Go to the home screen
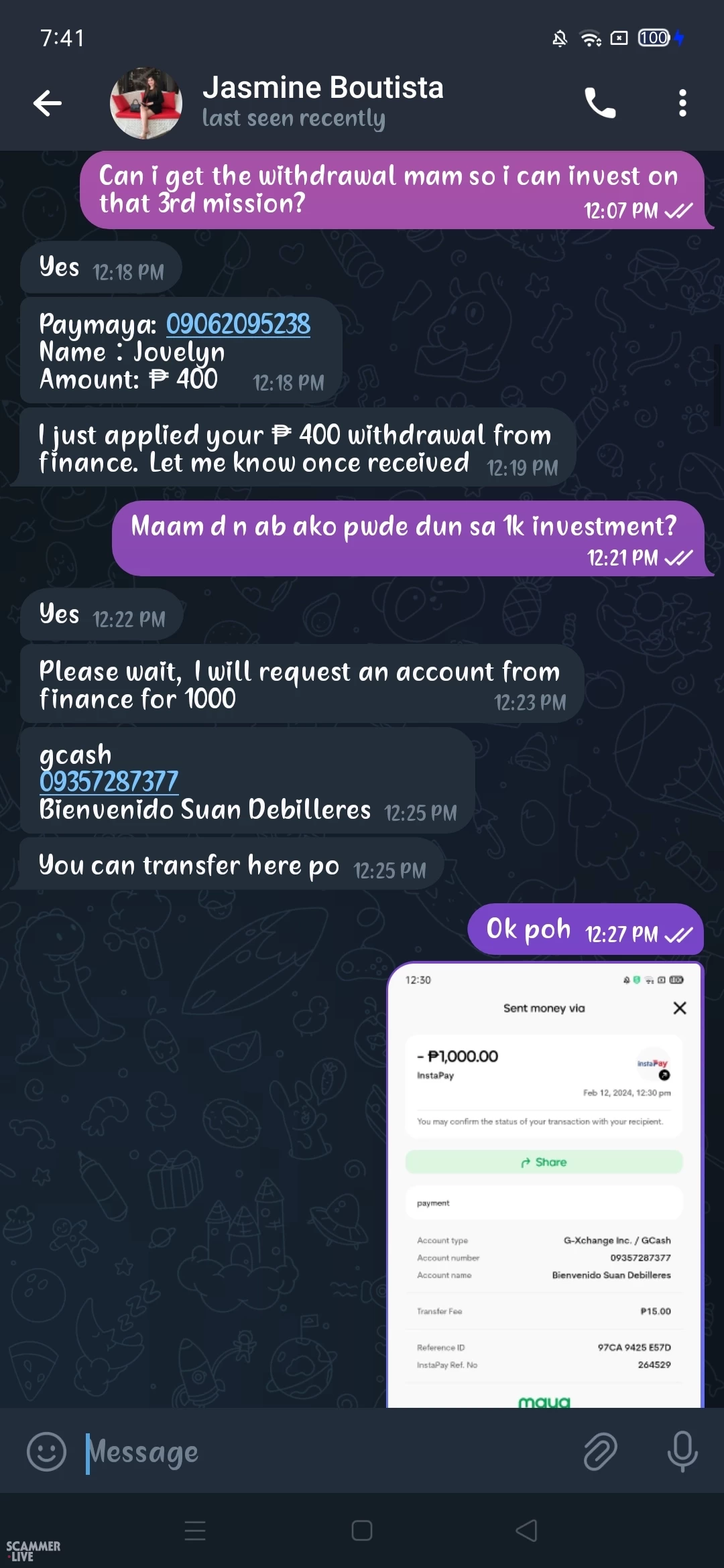The width and height of the screenshot is (724, 1568). click(x=362, y=1530)
